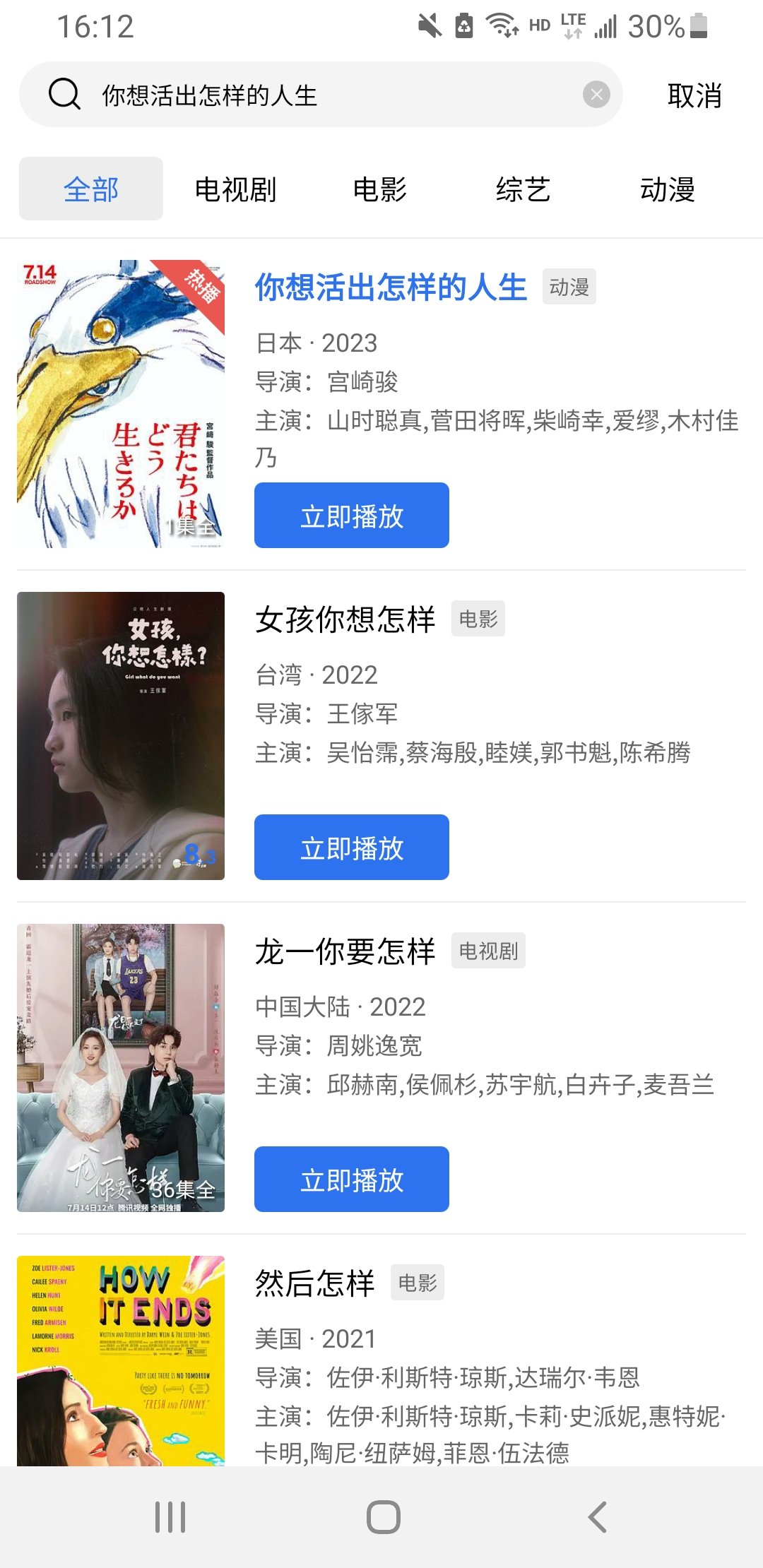Select the 全部 tab
Screen dimensions: 763x1568
point(91,189)
